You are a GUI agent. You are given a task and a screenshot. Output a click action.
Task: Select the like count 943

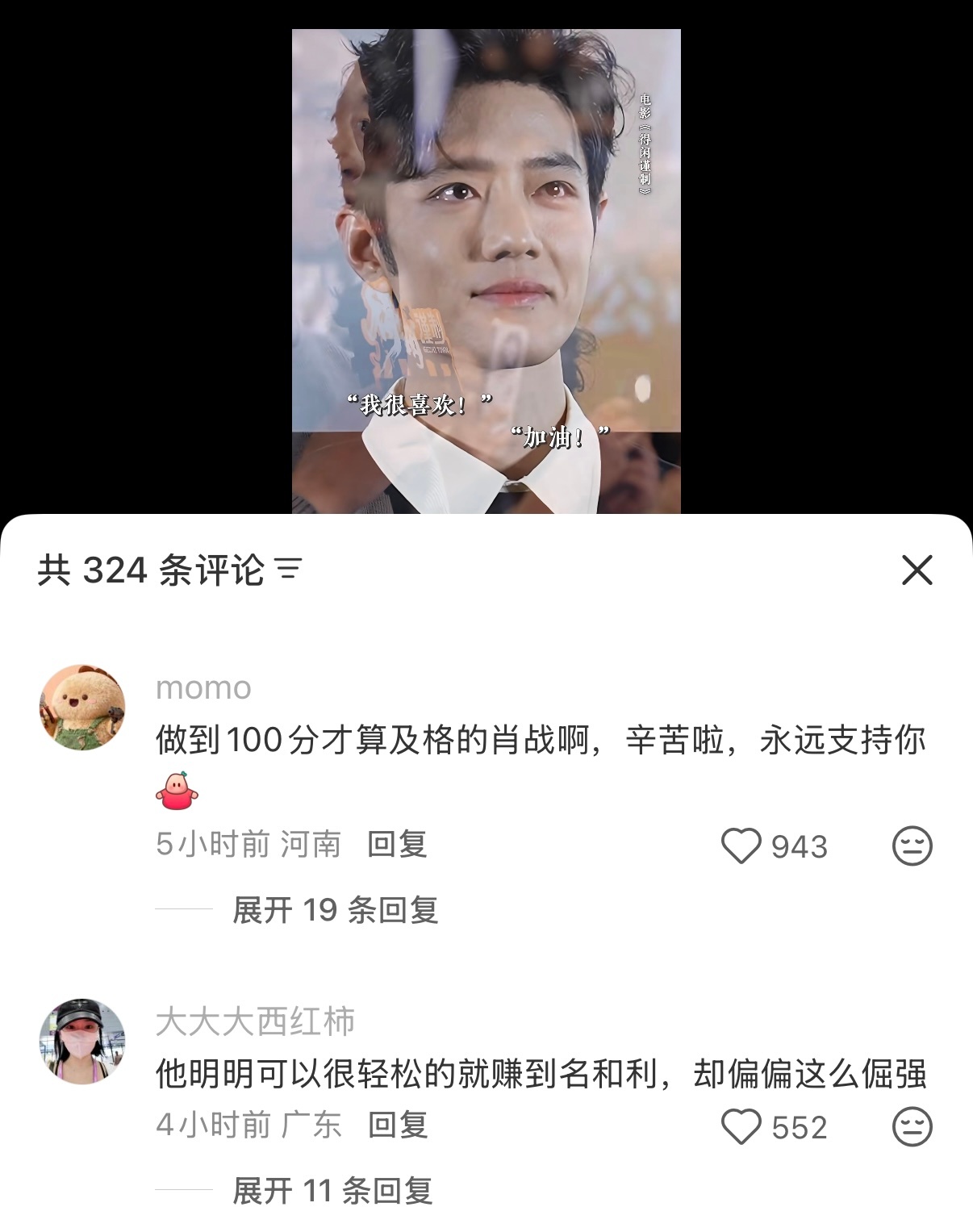799,846
